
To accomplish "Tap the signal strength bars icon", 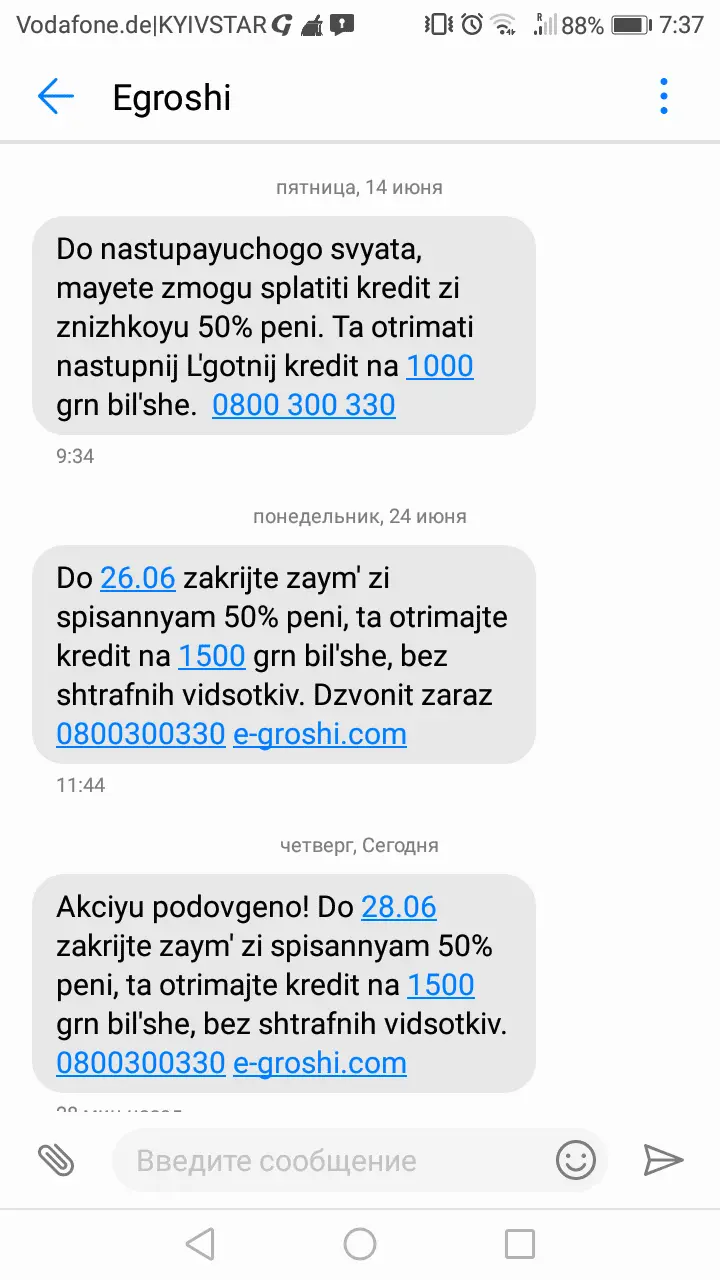I will click(x=545, y=23).
